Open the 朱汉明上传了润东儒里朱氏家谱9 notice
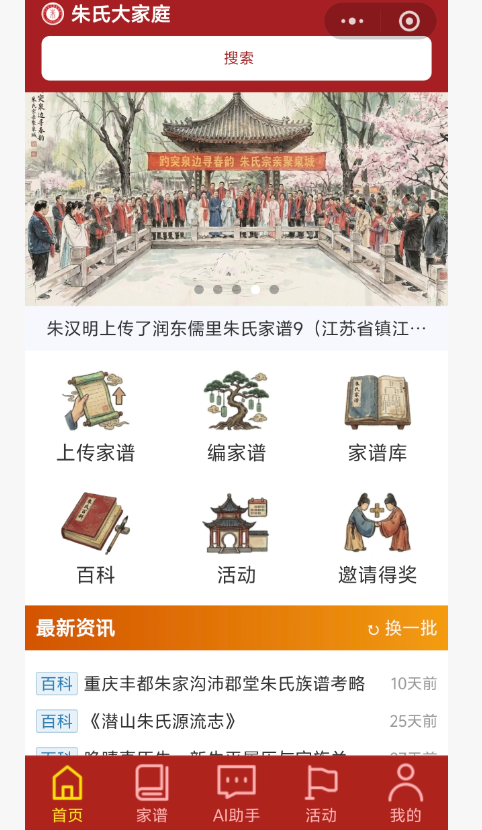The width and height of the screenshot is (482, 830). [x=237, y=329]
